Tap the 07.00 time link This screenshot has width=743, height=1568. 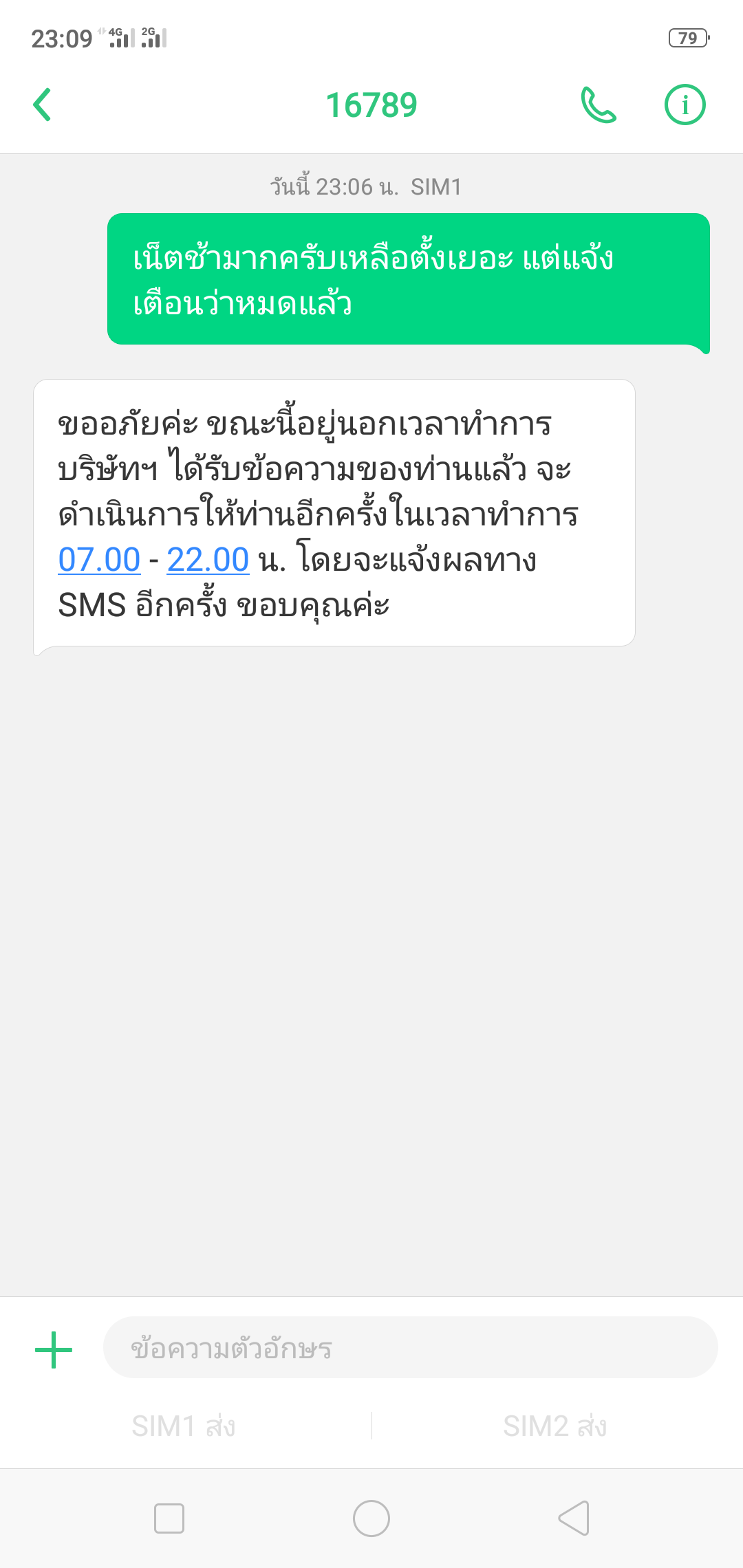click(99, 560)
